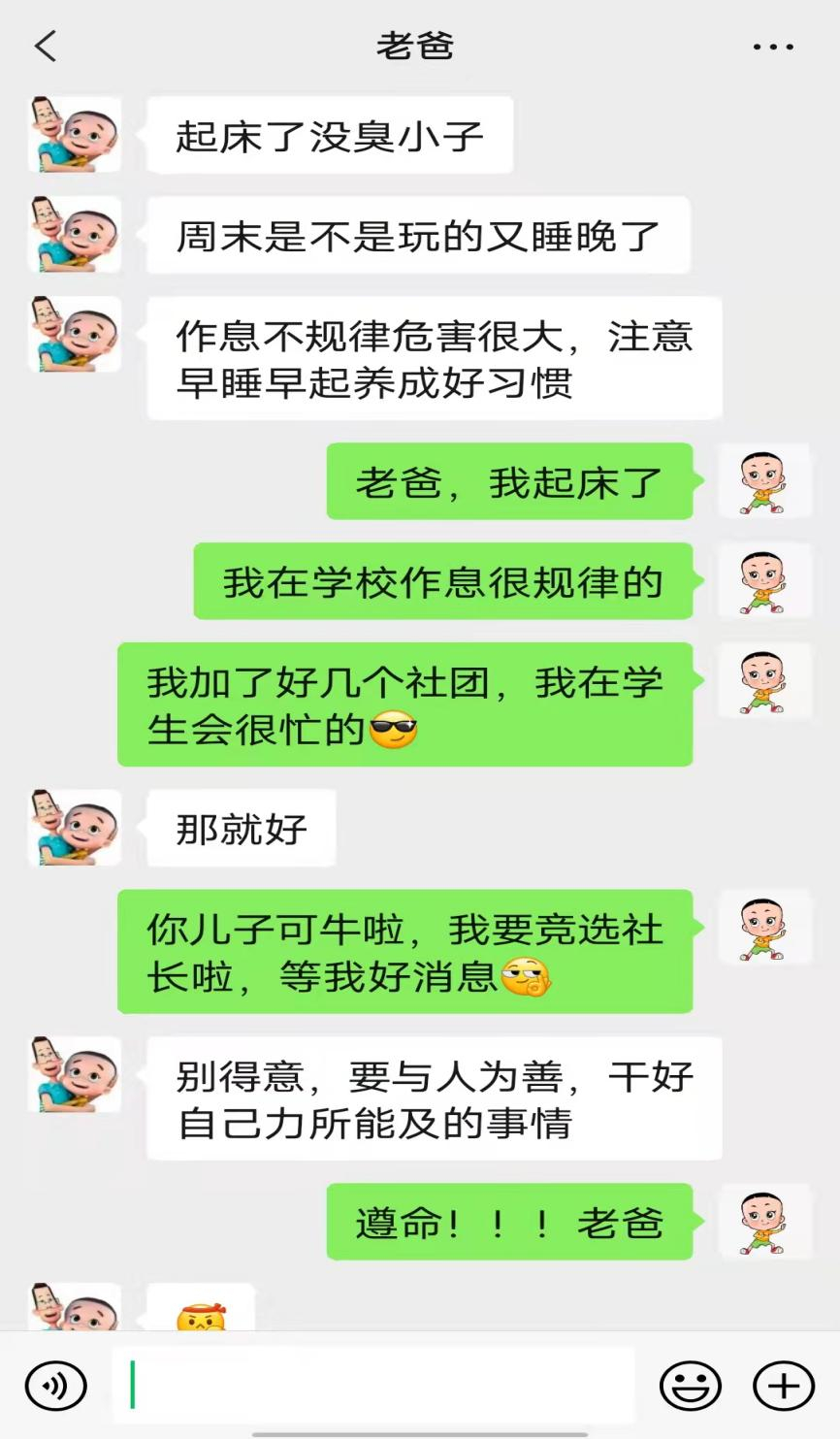
Task: Tap my avatar beside 遵命！！！老爸
Action: pos(763,1222)
